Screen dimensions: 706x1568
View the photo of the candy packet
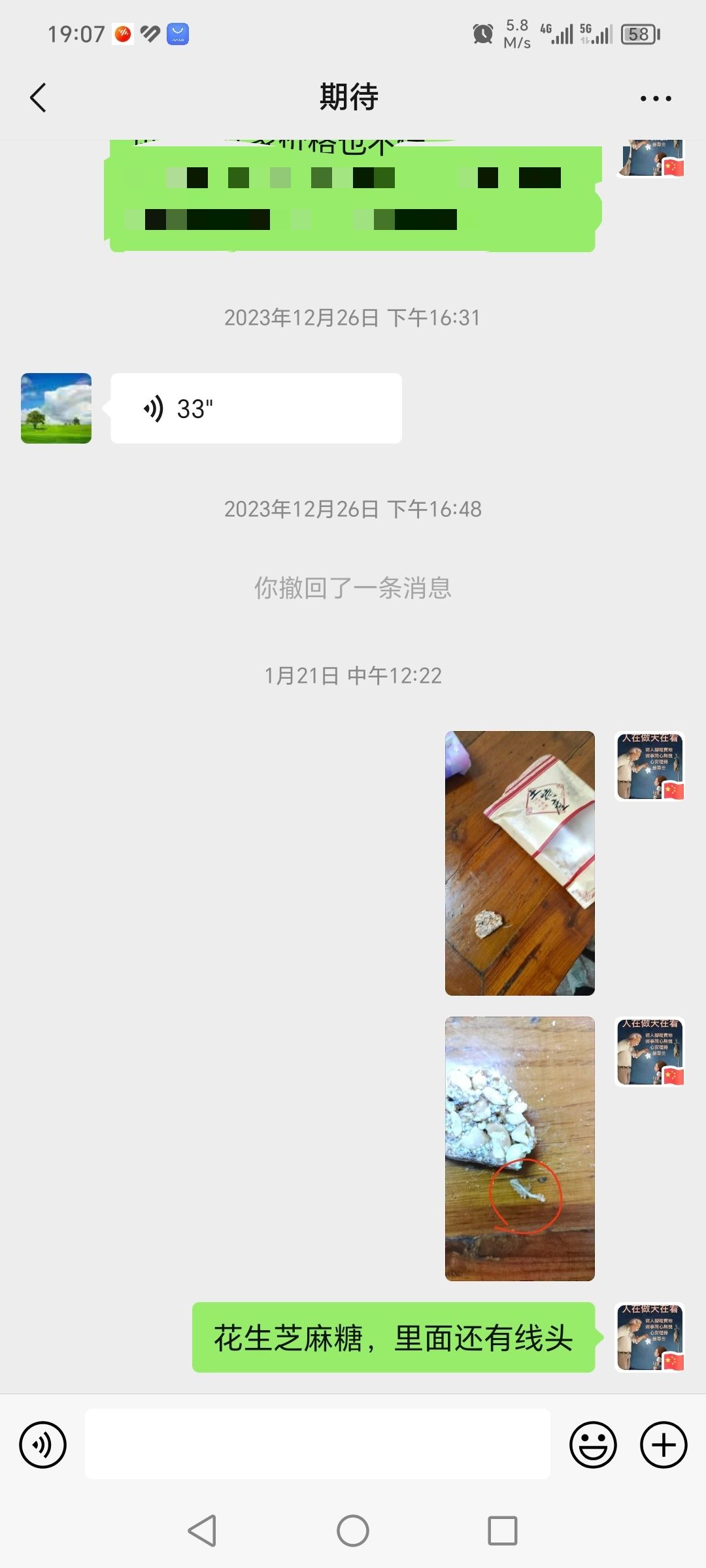(520, 863)
